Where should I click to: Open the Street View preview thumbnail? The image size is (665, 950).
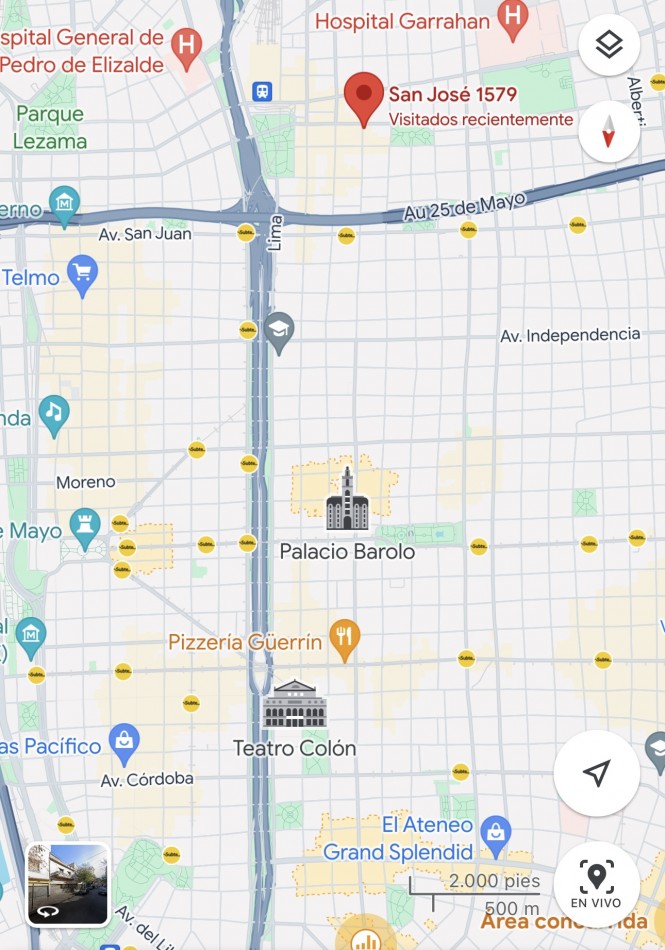tap(68, 884)
